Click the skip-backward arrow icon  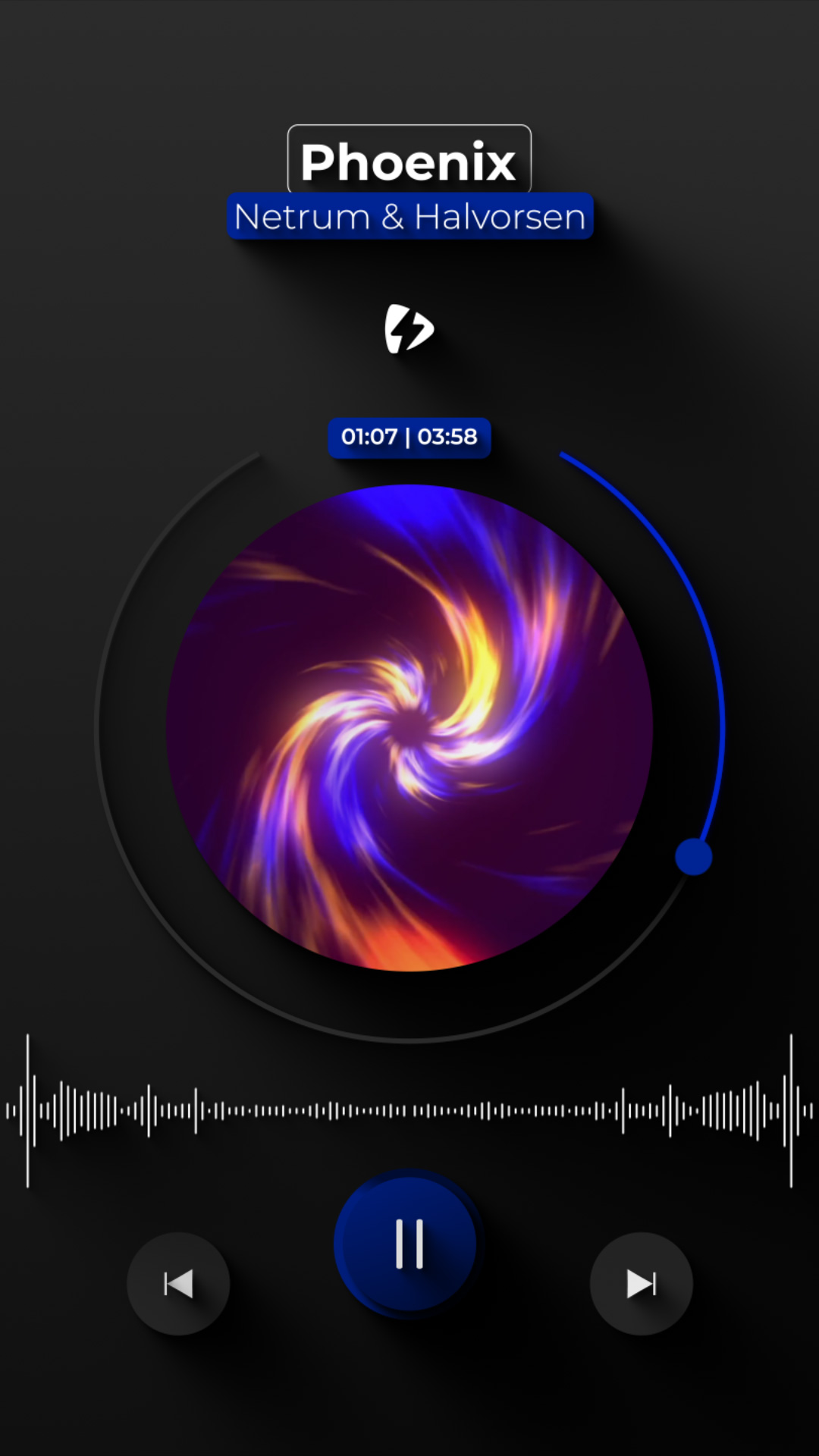click(x=178, y=1282)
